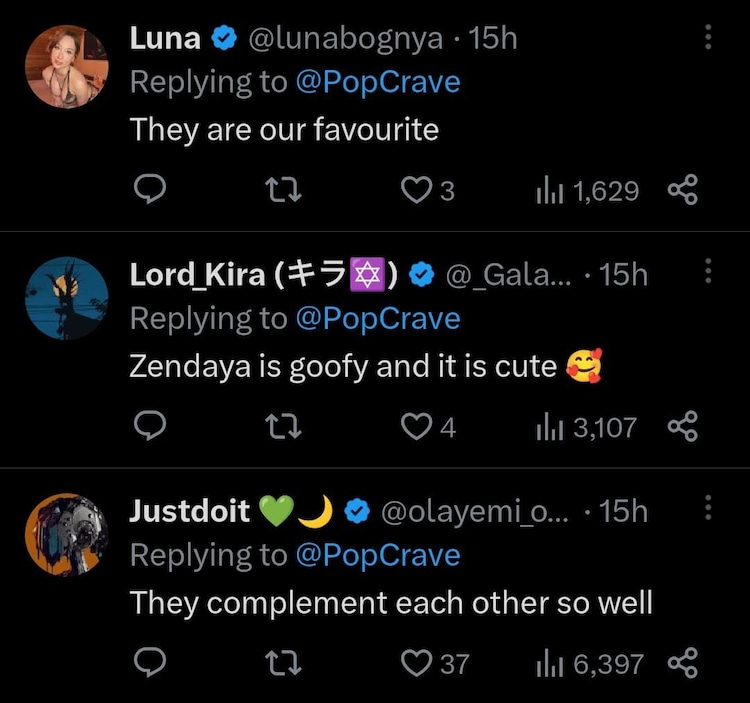Share Lord_Kira's tweet
This screenshot has height=703, width=750.
coord(682,427)
